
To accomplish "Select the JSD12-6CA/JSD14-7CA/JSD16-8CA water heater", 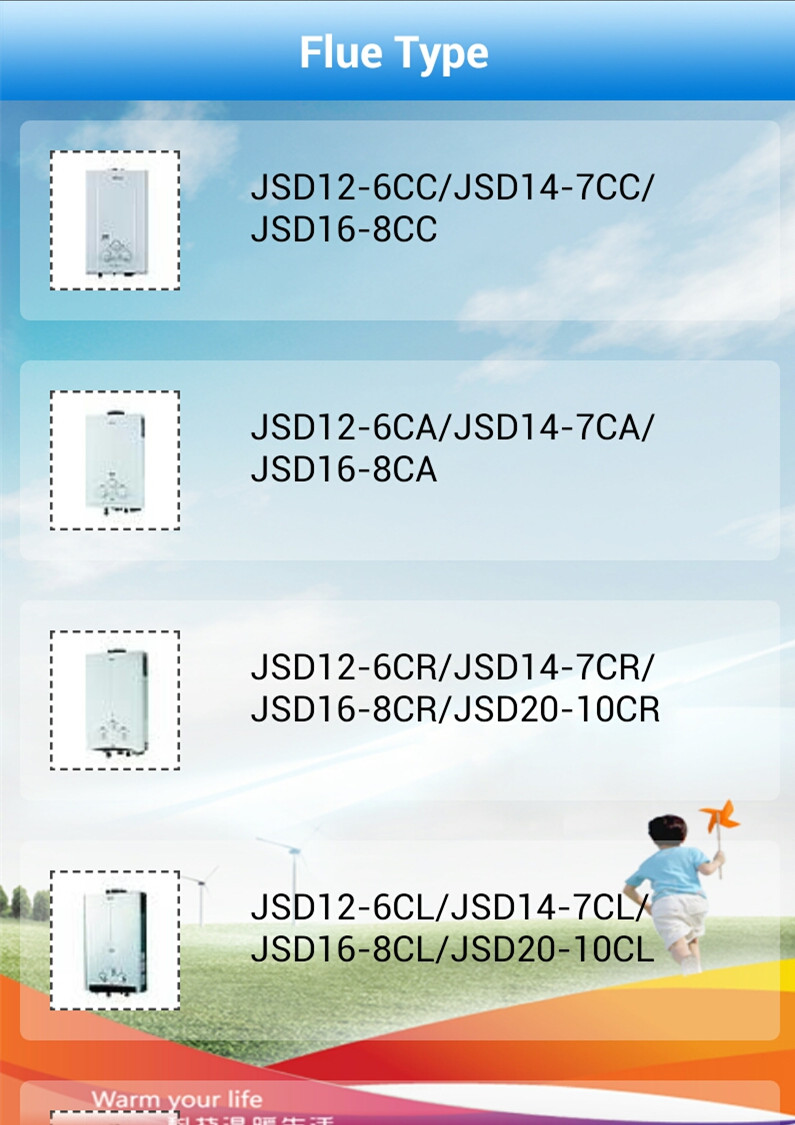I will click(400, 460).
